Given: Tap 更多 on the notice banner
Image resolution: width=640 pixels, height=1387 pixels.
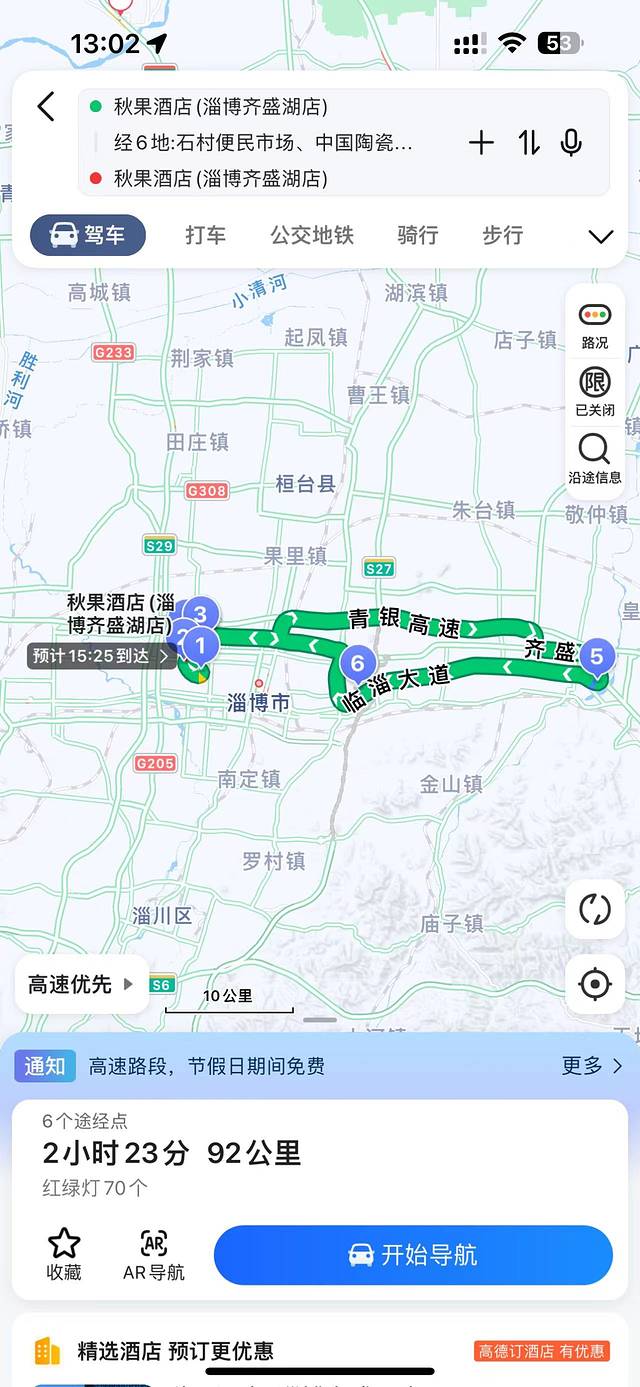Looking at the screenshot, I should (x=592, y=1066).
